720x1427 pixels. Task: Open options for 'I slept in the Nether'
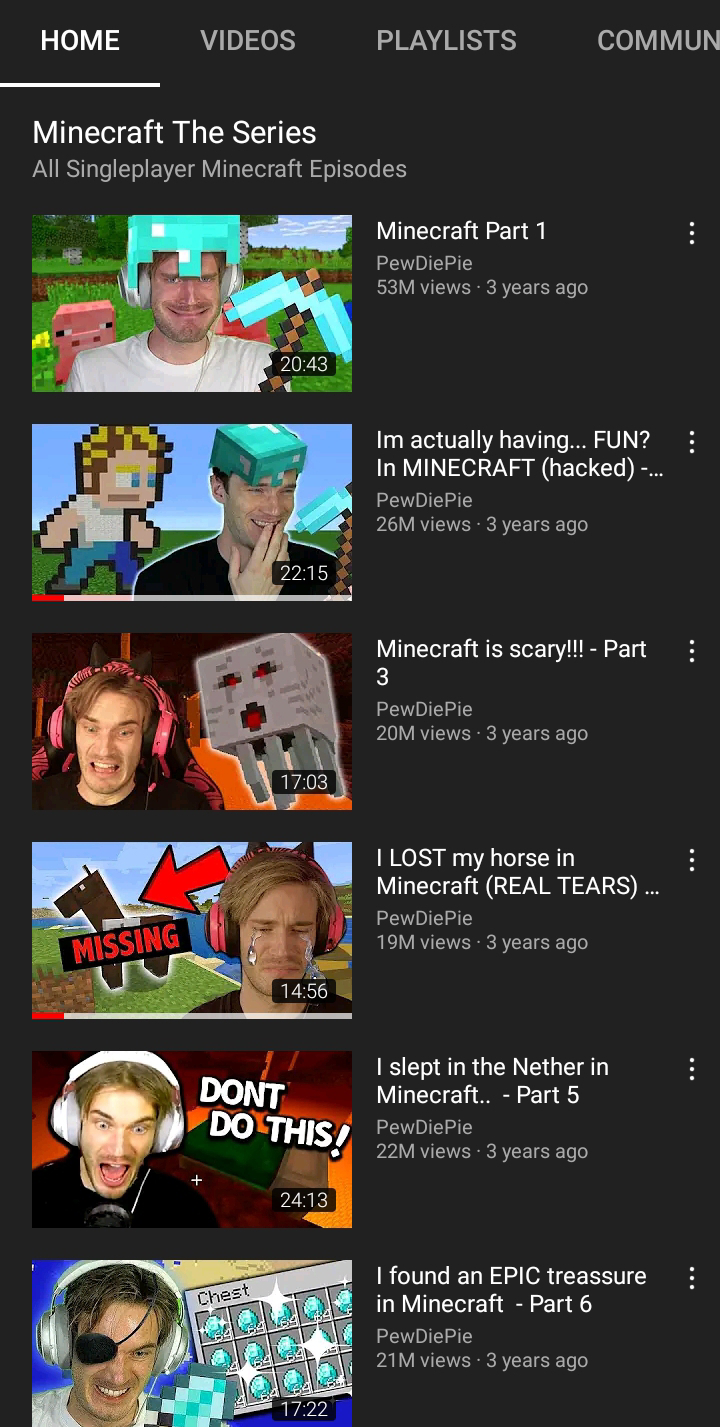[x=691, y=1070]
